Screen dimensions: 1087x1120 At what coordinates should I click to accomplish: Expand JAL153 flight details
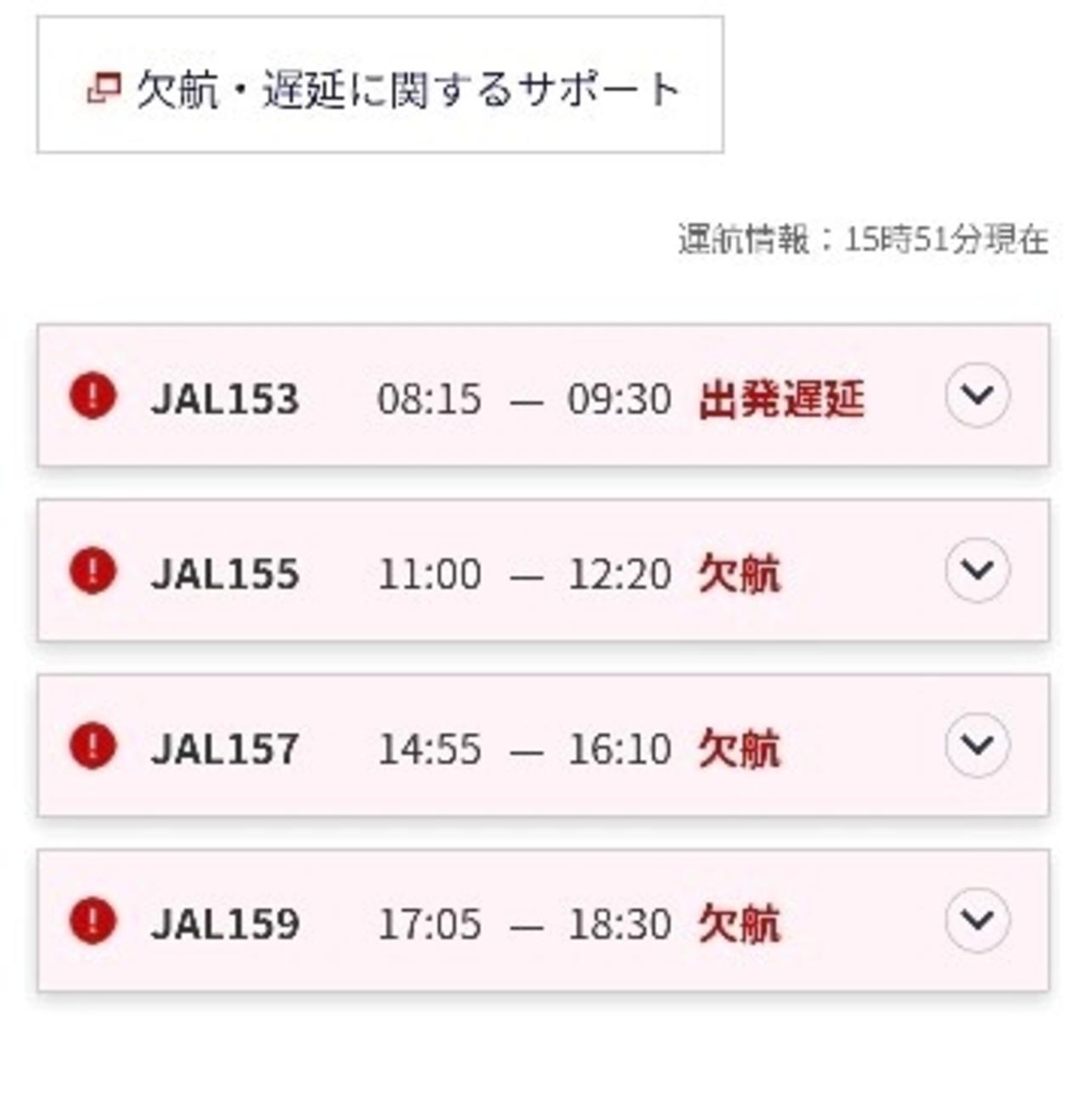[977, 396]
